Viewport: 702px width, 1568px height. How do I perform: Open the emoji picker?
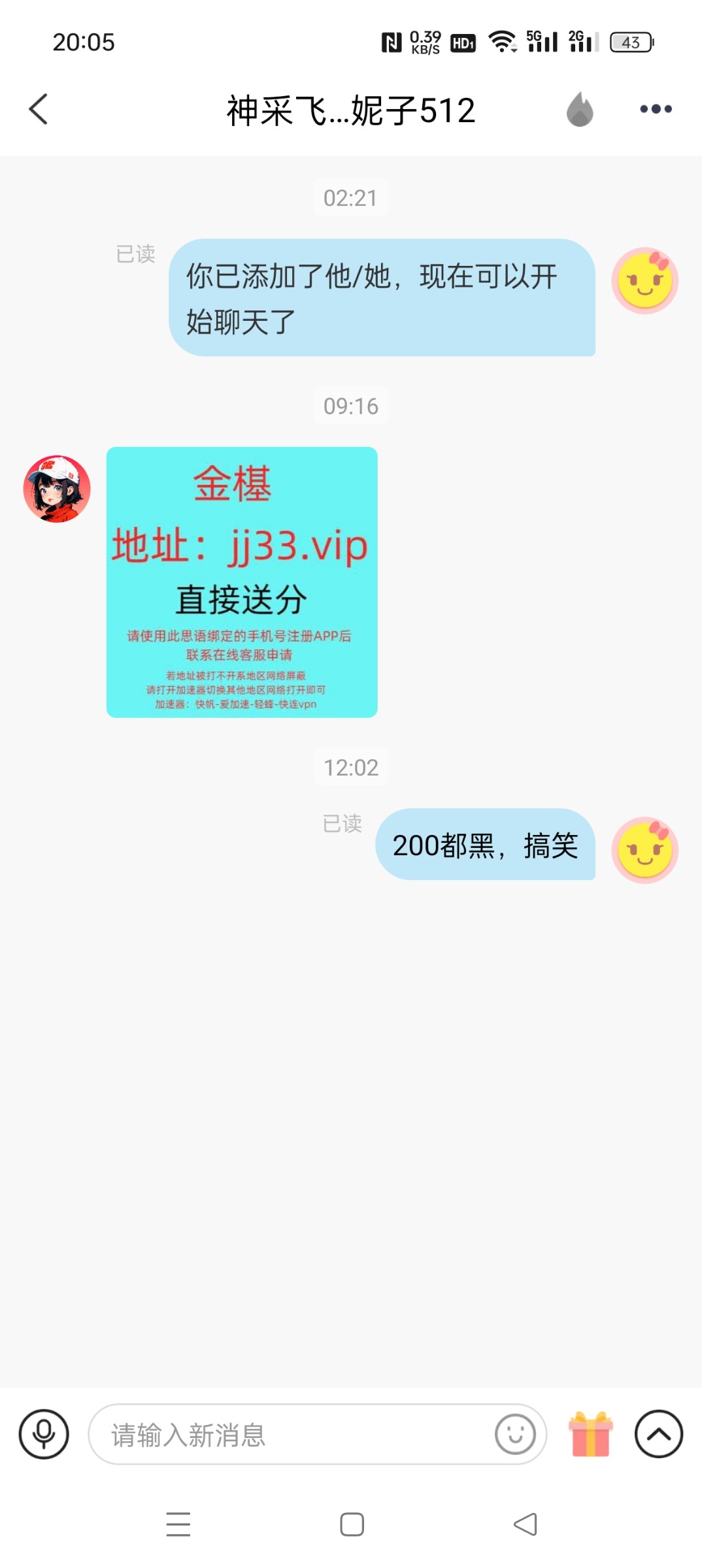[515, 1435]
